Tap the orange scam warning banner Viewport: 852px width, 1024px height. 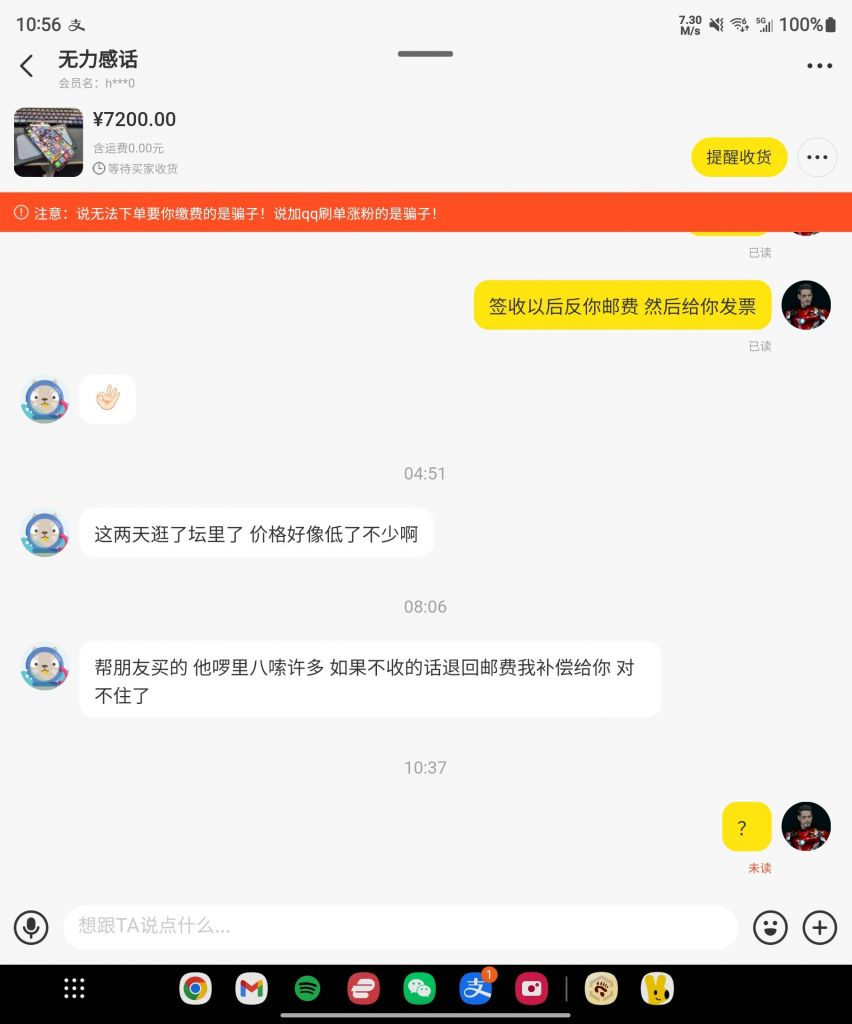(426, 212)
